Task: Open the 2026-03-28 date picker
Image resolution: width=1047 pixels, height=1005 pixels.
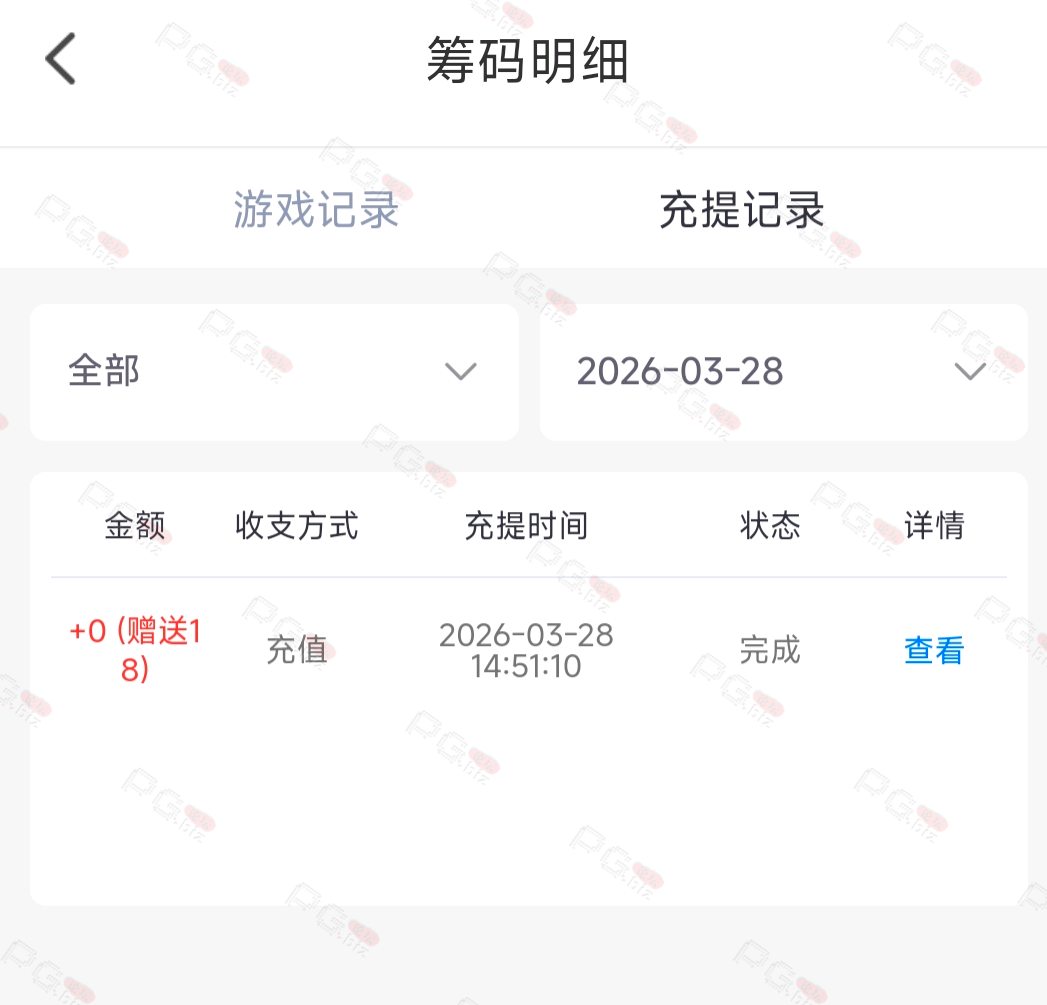Action: tap(783, 372)
